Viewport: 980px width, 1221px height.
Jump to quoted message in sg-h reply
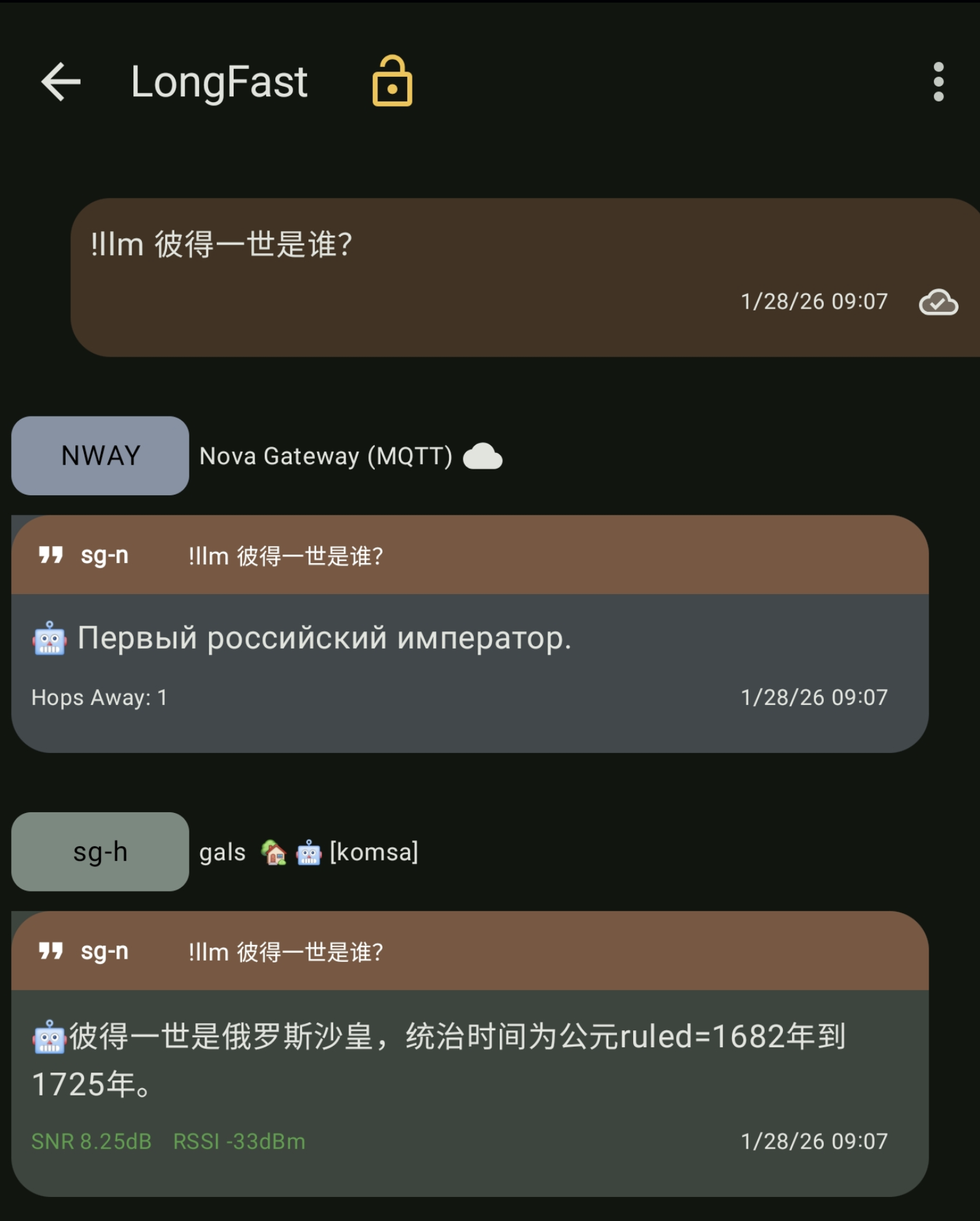tap(469, 951)
